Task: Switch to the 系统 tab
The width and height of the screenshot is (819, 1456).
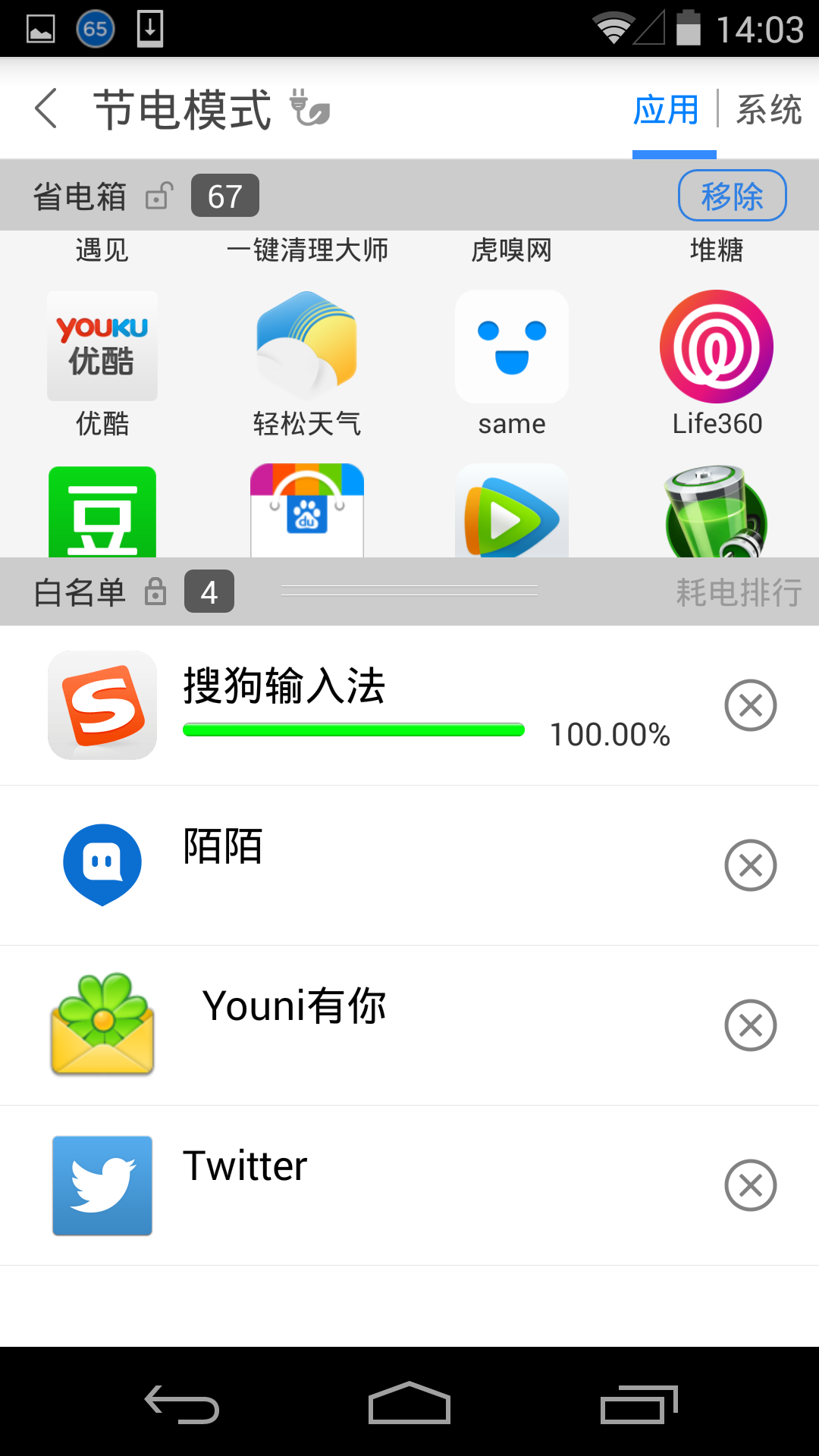Action: [768, 108]
